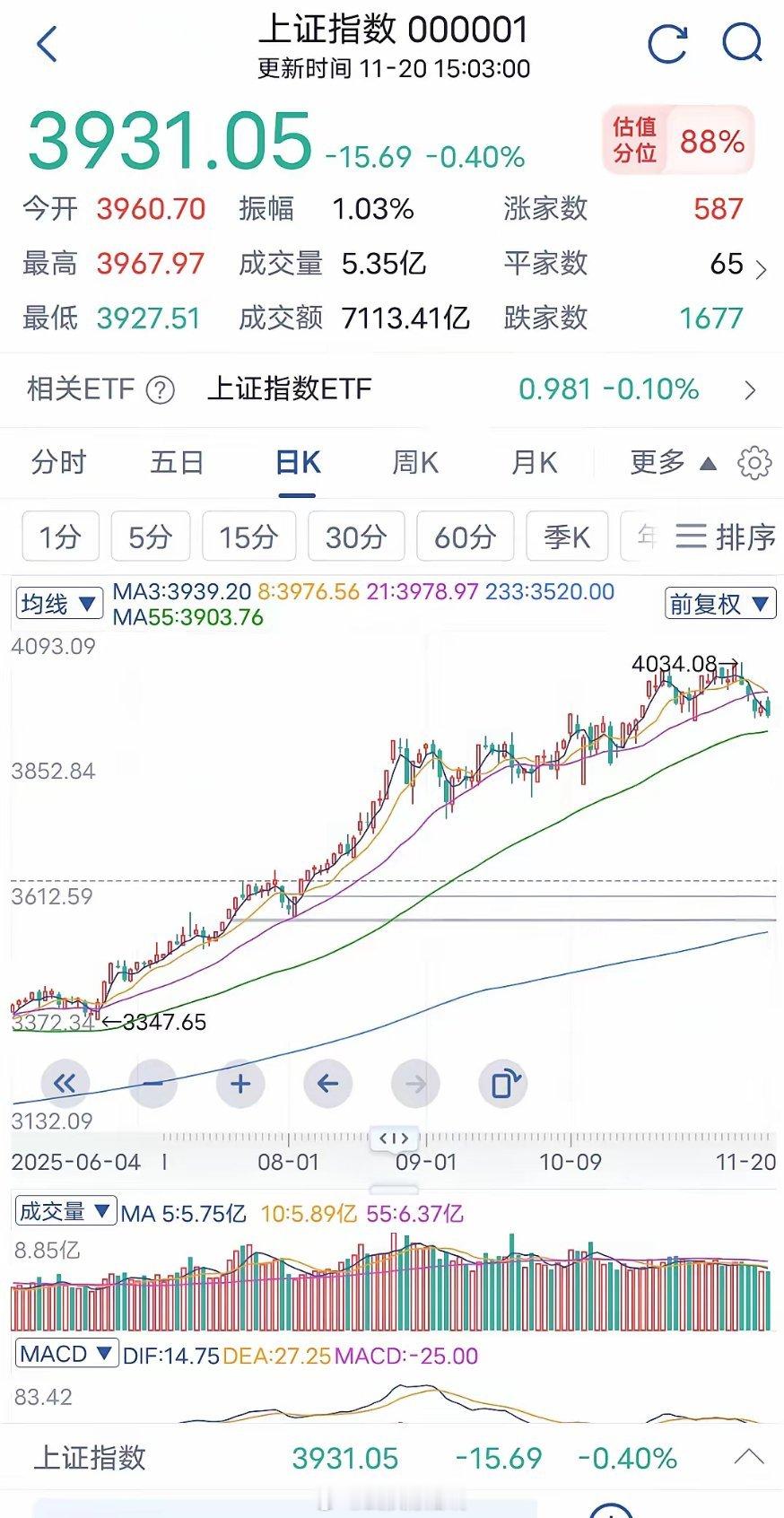Screen dimensions: 784x1518
Task: Switch to the 月K monthly chart tab
Action: pos(533,463)
